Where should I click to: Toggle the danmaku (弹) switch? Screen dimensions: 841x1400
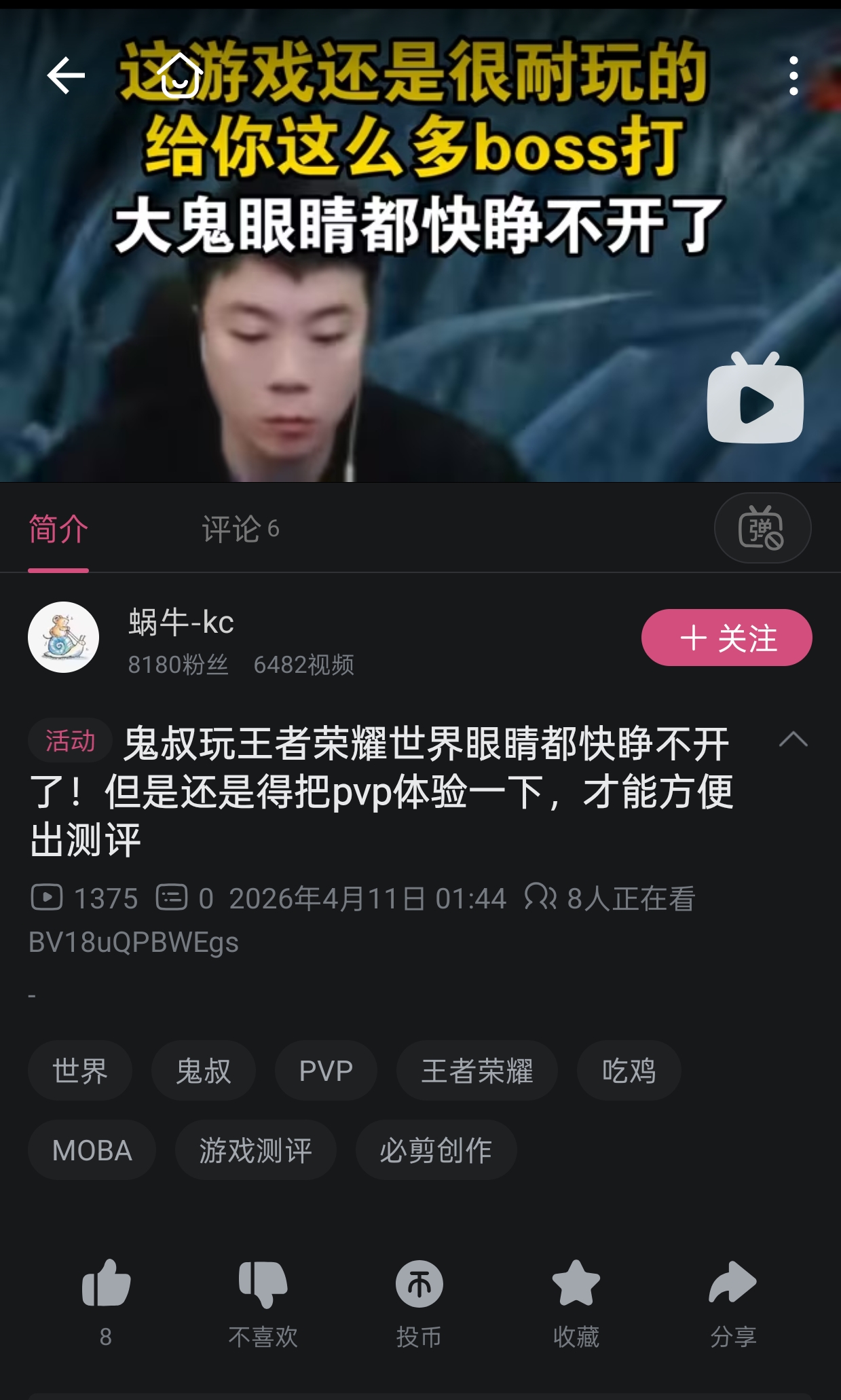(762, 528)
